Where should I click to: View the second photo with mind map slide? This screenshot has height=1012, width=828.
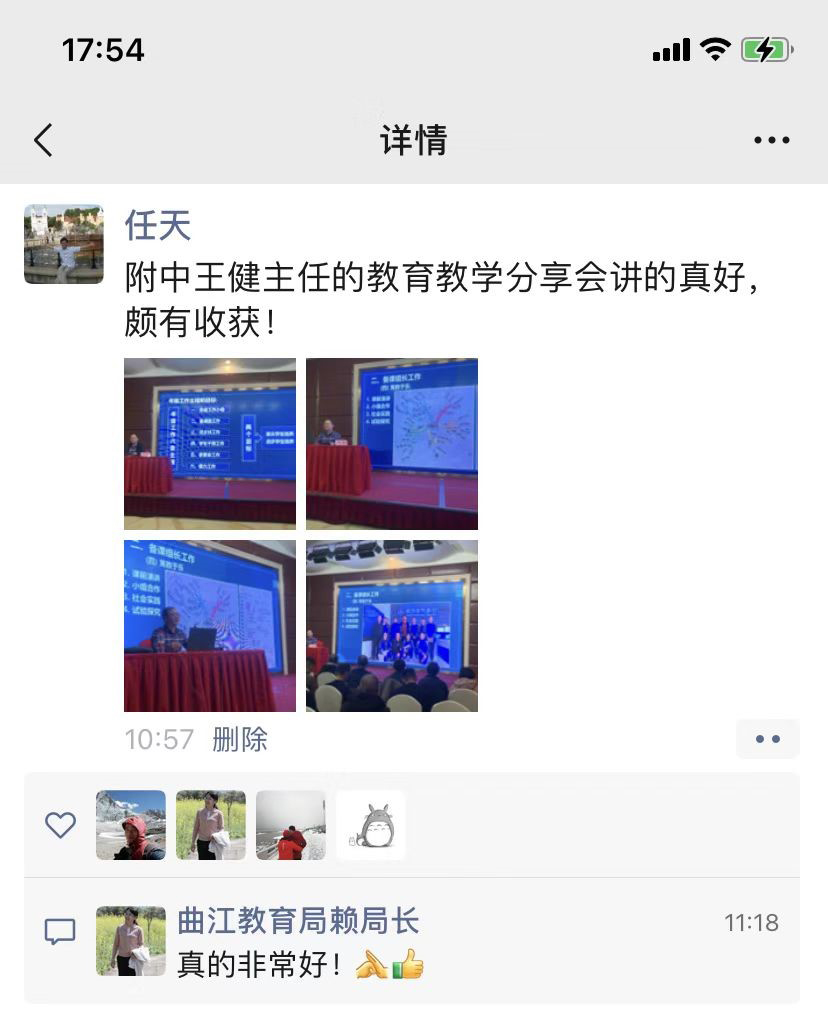point(391,443)
